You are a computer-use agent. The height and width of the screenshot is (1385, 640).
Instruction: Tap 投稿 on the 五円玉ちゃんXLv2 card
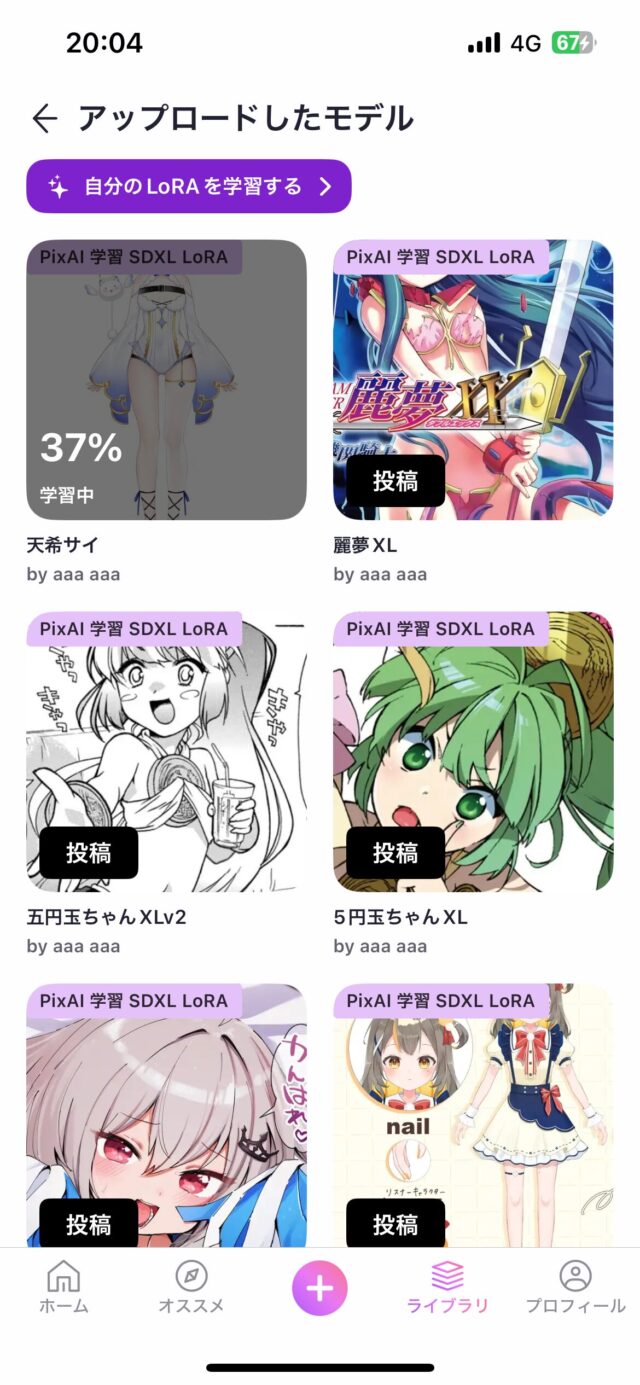89,852
